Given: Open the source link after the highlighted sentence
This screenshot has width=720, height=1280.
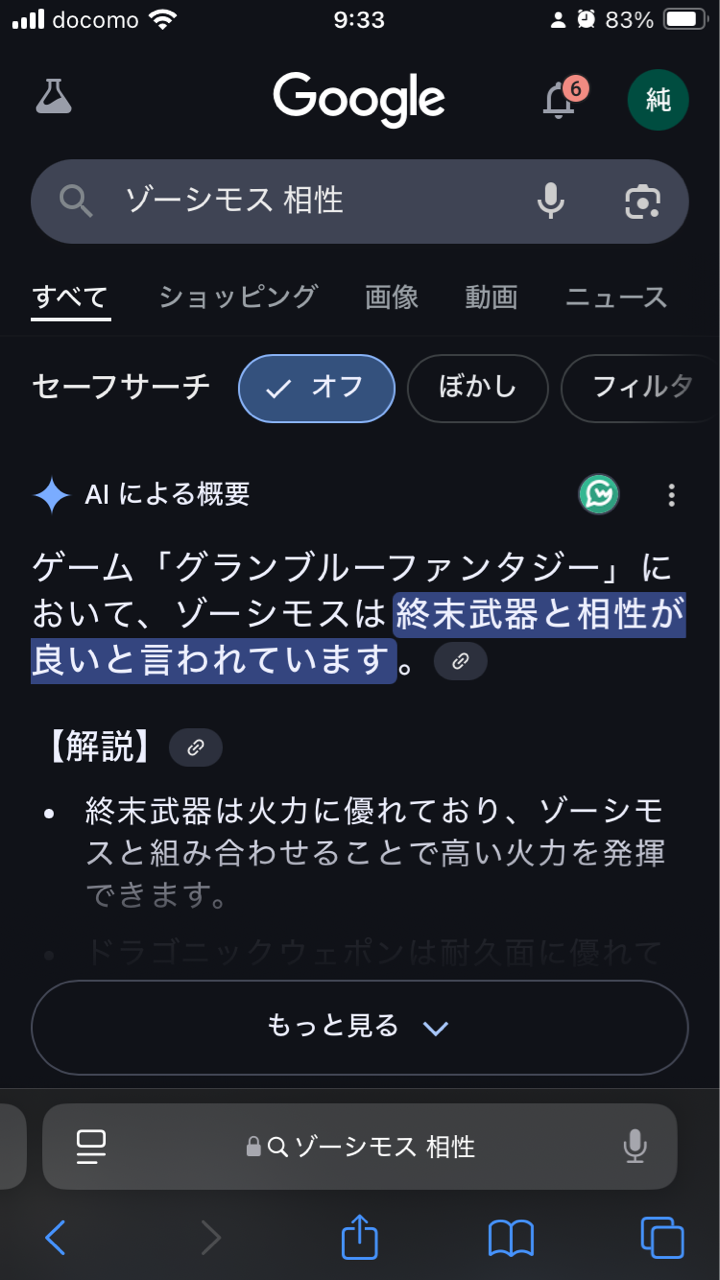Looking at the screenshot, I should [461, 661].
